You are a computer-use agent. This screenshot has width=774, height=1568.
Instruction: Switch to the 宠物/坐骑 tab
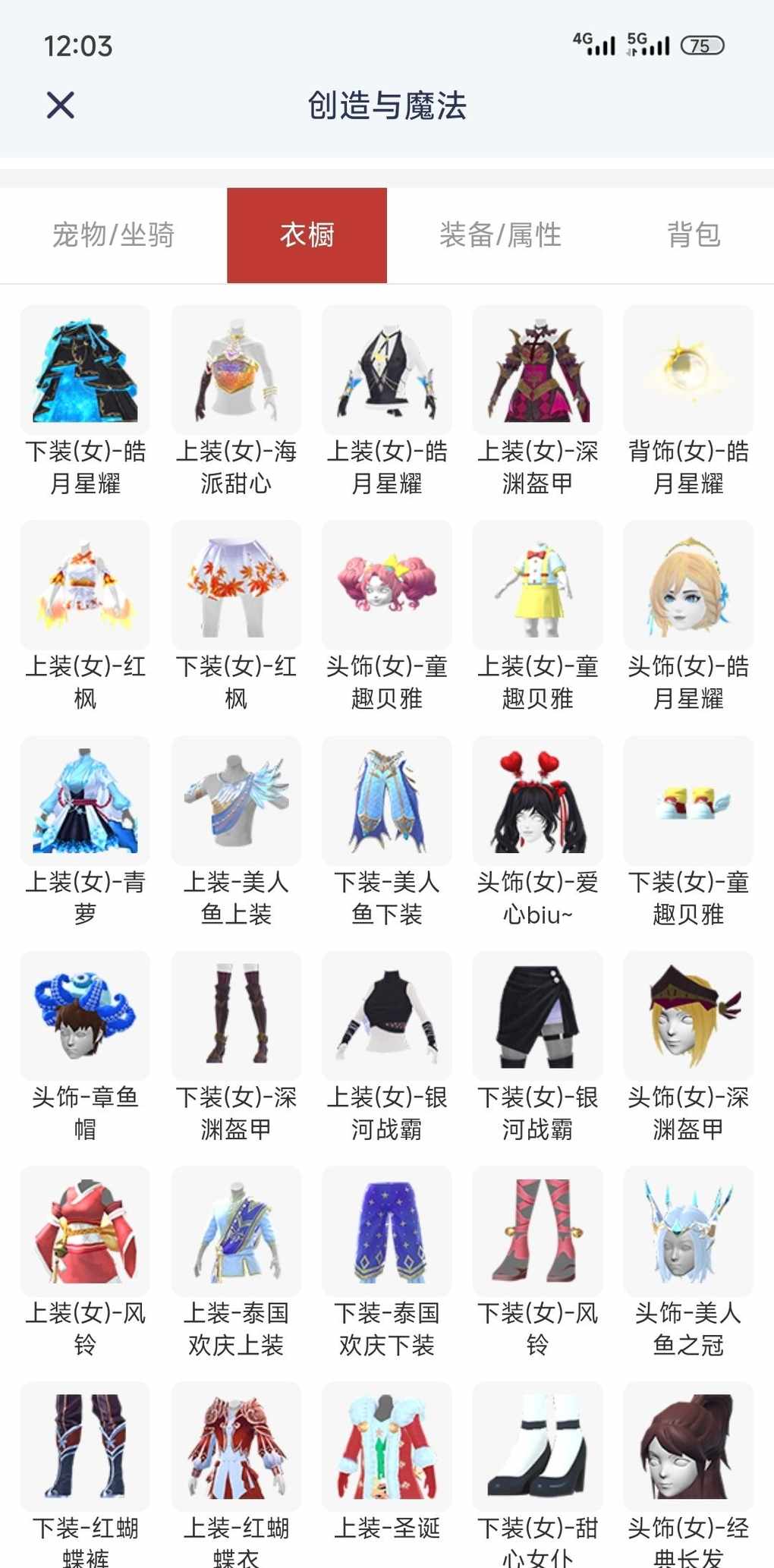(113, 235)
